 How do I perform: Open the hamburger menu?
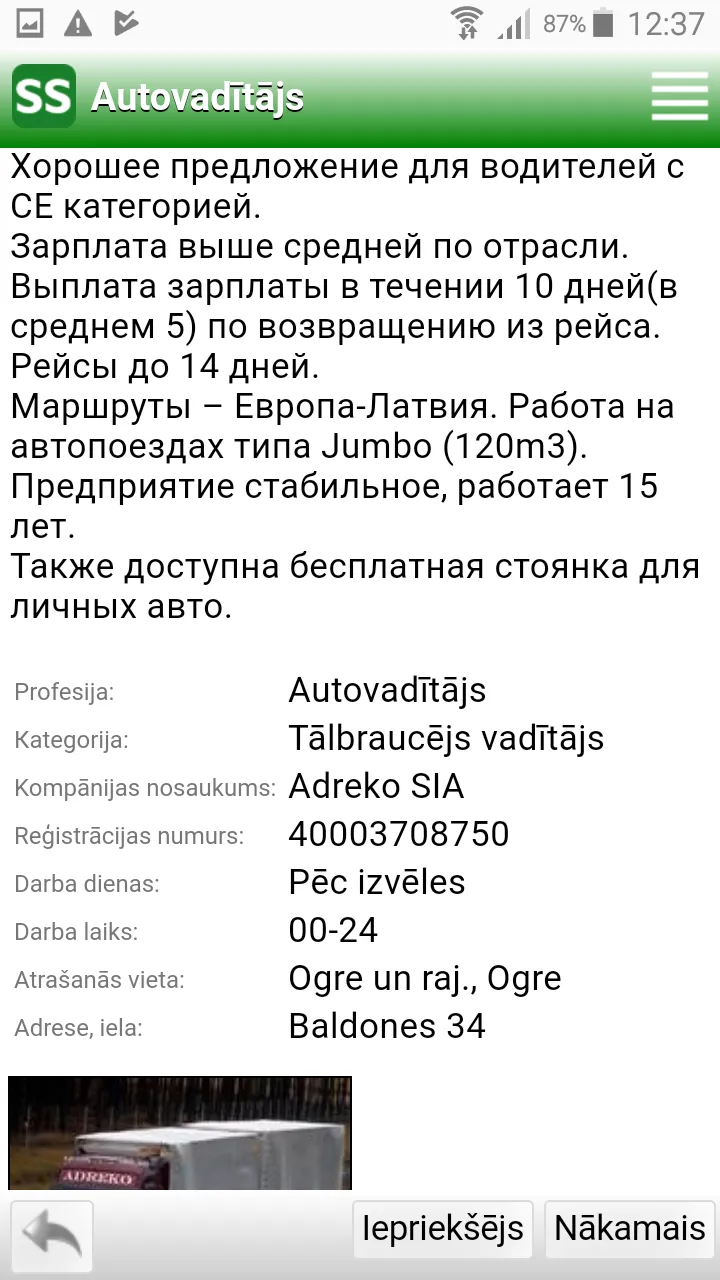click(679, 97)
